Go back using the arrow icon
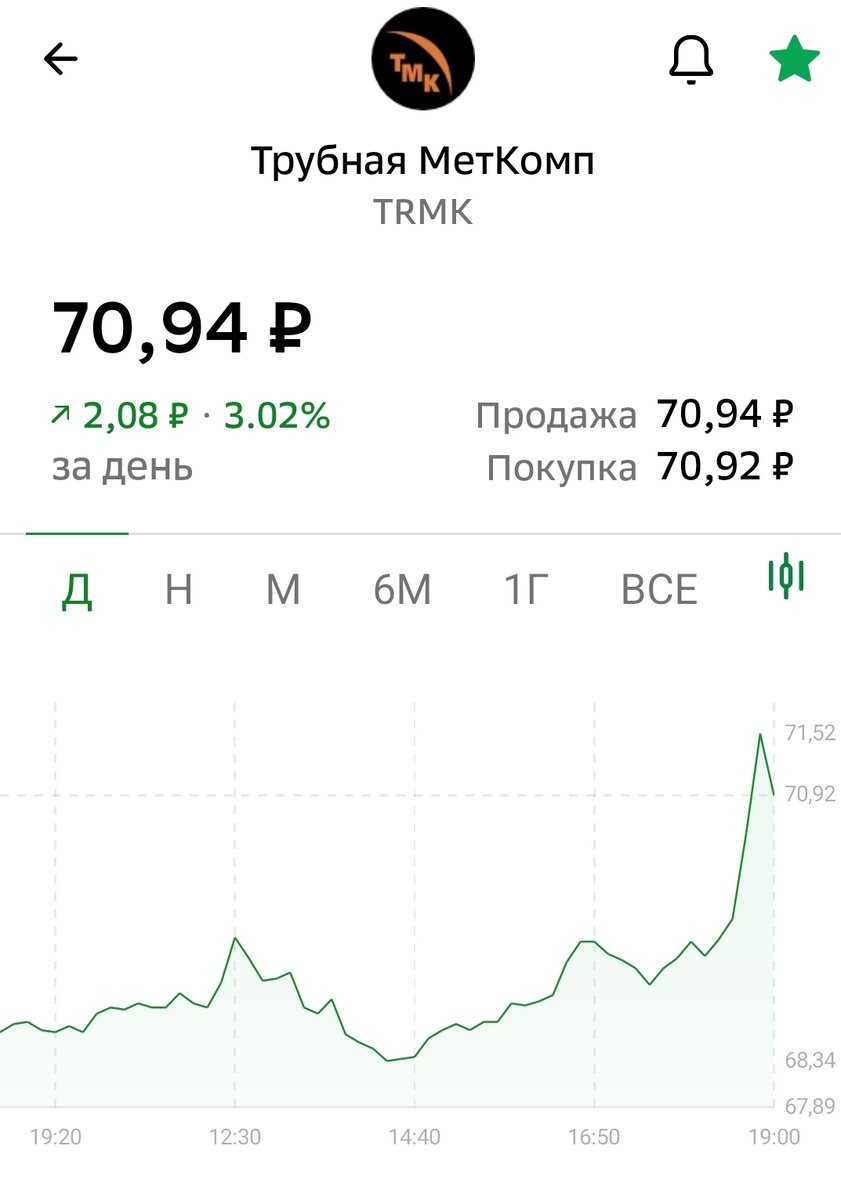Image resolution: width=841 pixels, height=1200 pixels. (60, 57)
